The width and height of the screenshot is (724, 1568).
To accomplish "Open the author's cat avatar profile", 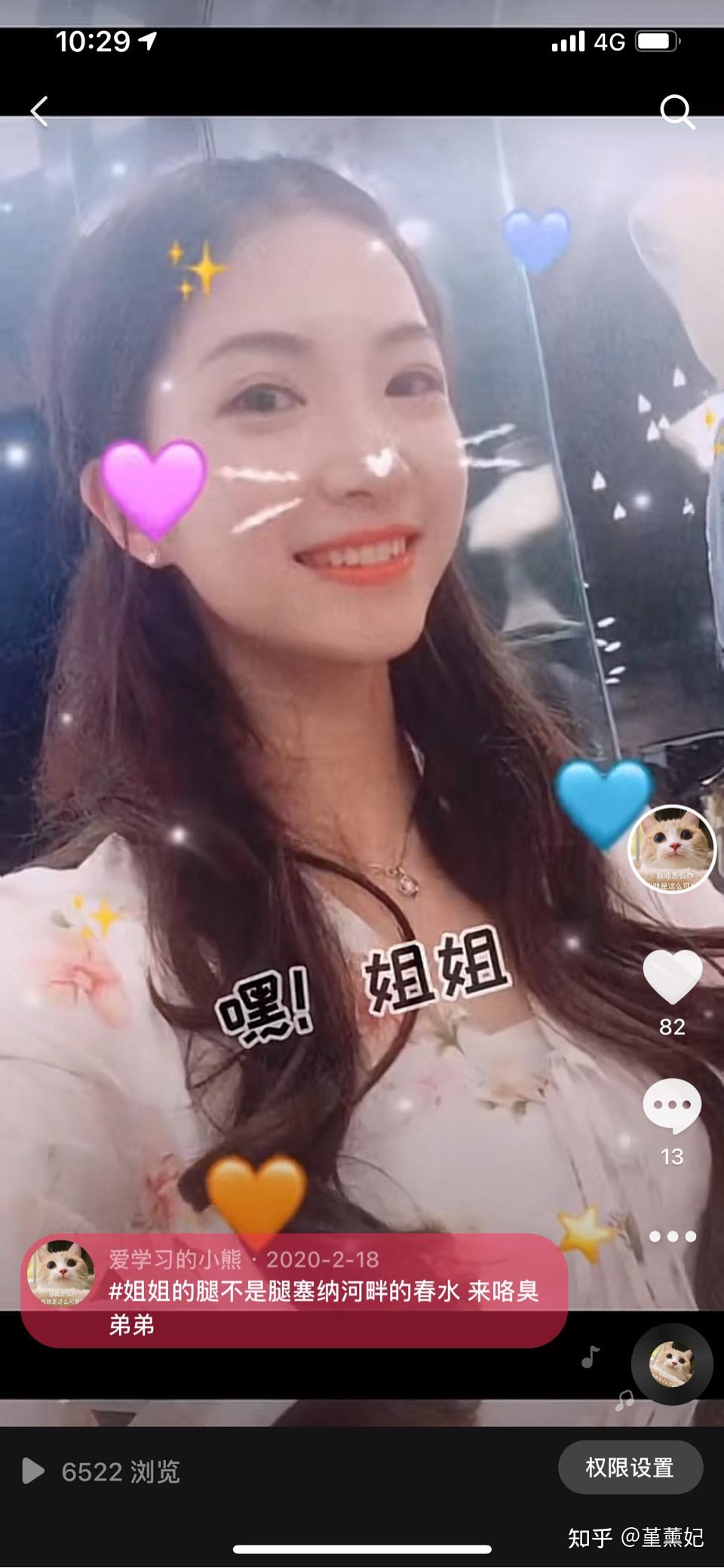I will [x=671, y=849].
